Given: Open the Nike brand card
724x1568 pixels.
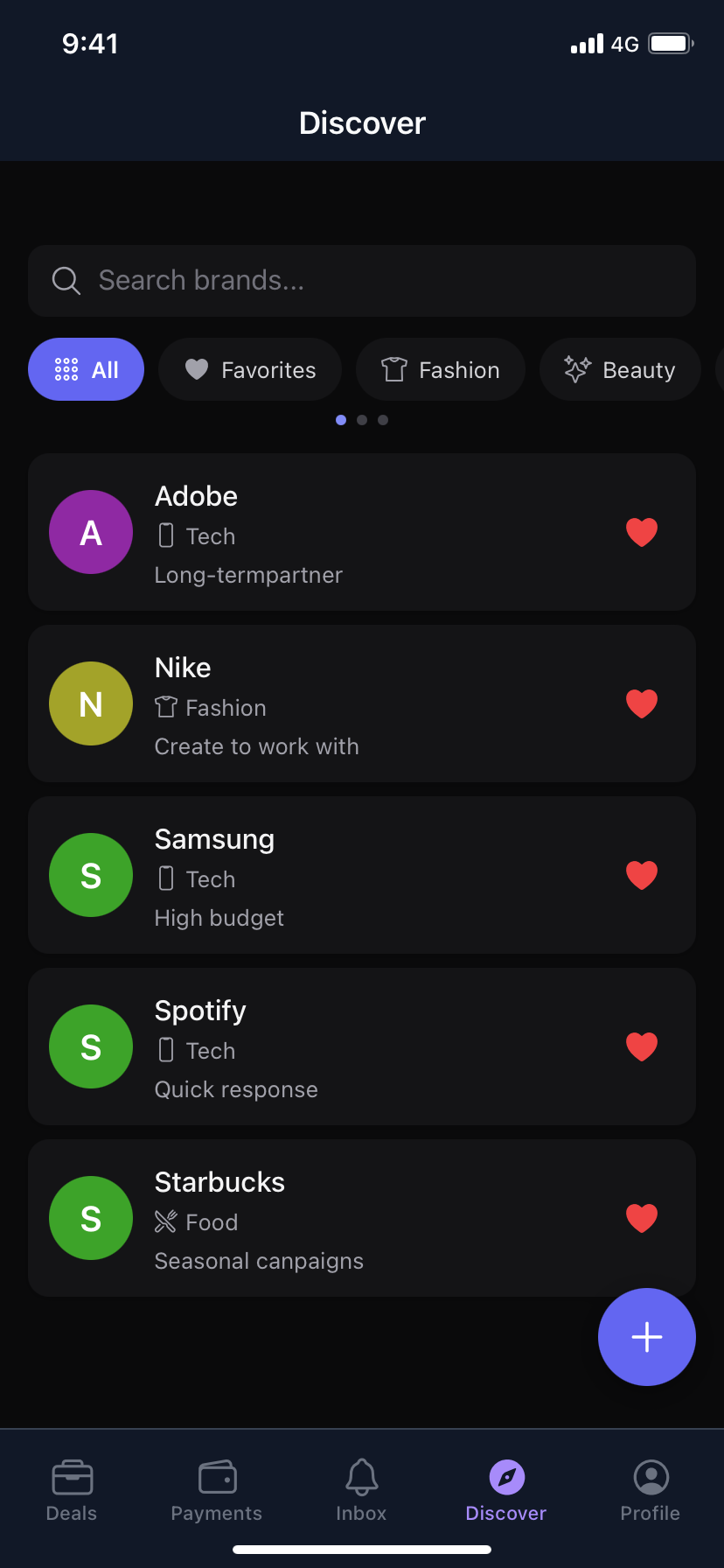Looking at the screenshot, I should pyautogui.click(x=350, y=703).
